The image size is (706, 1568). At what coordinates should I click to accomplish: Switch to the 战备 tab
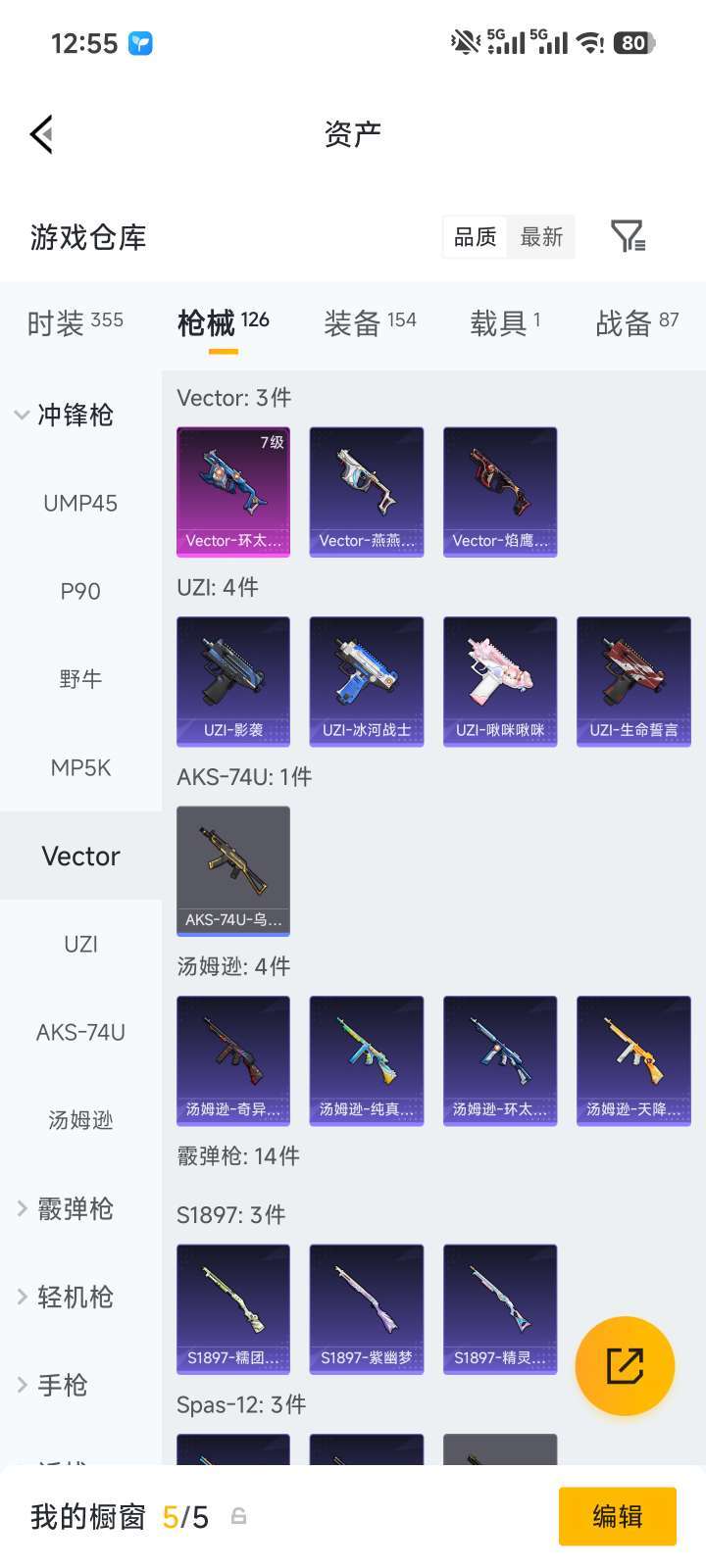(x=637, y=322)
